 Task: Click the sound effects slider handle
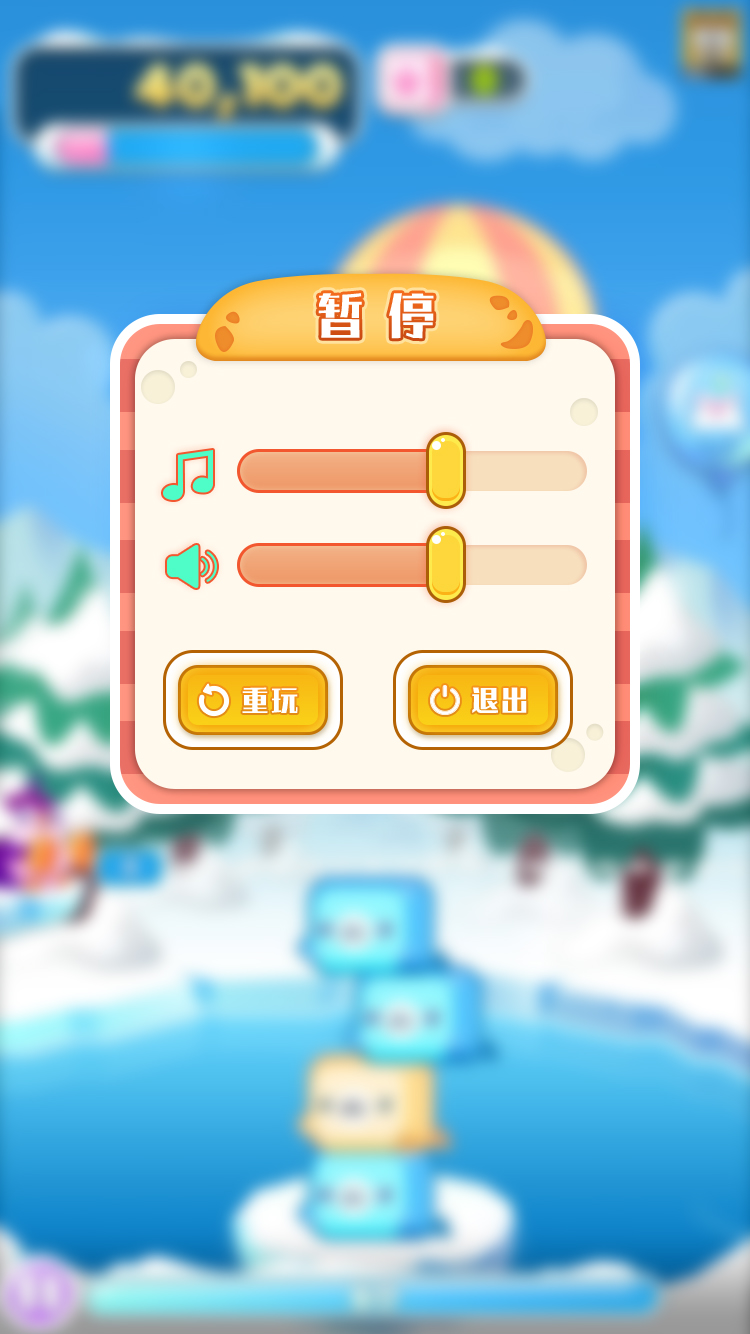444,562
